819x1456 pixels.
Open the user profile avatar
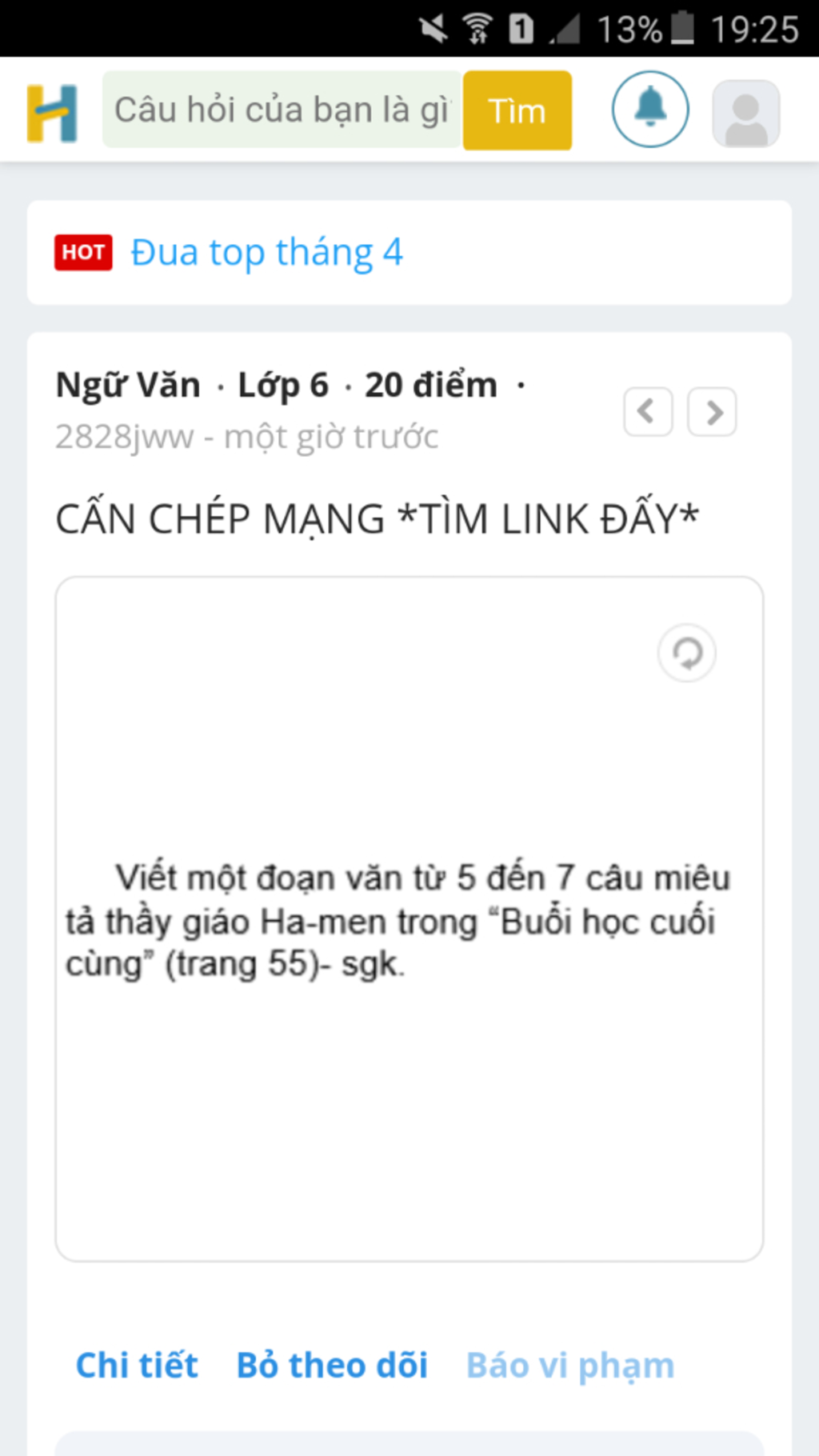[745, 113]
